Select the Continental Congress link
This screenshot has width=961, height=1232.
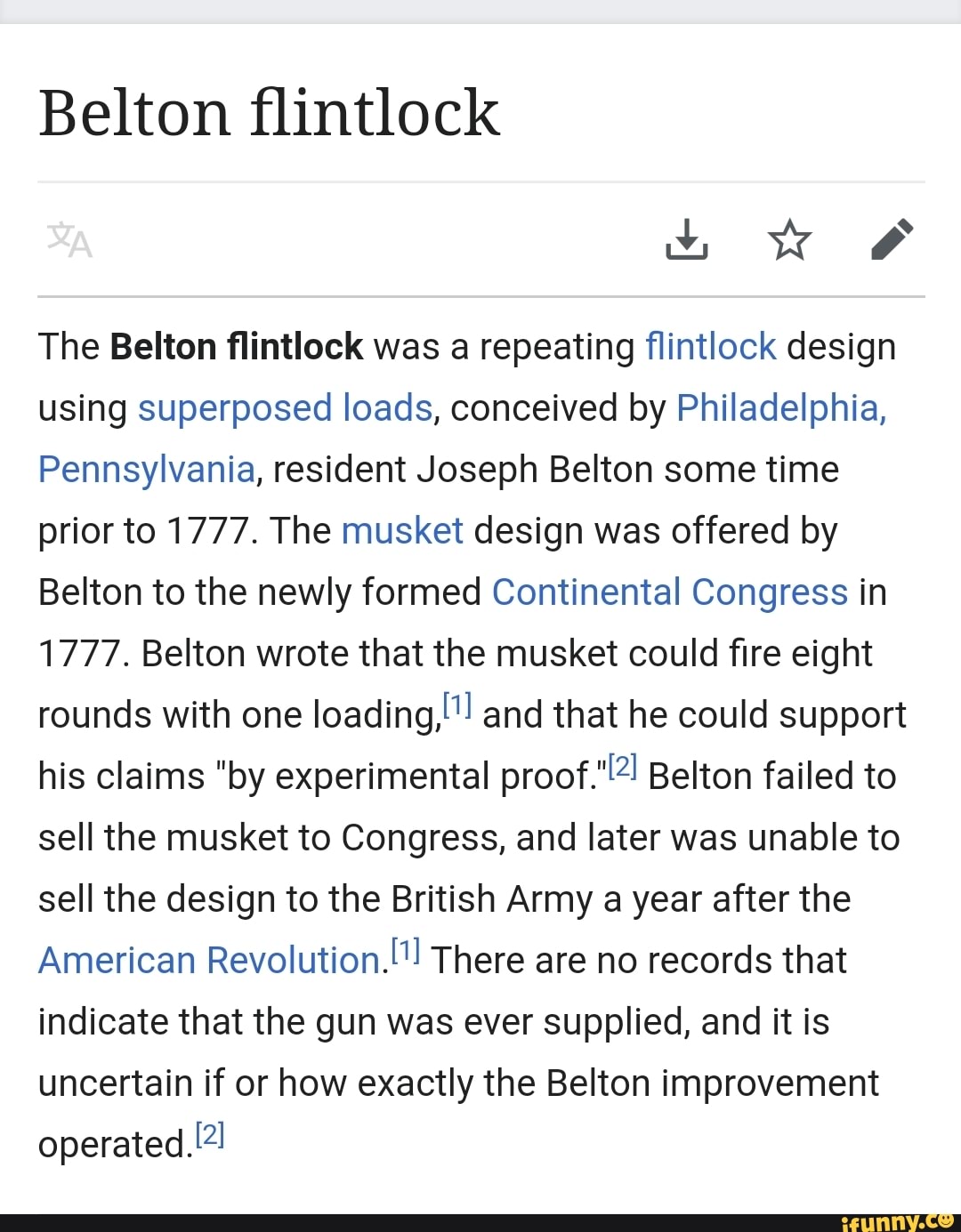(671, 592)
